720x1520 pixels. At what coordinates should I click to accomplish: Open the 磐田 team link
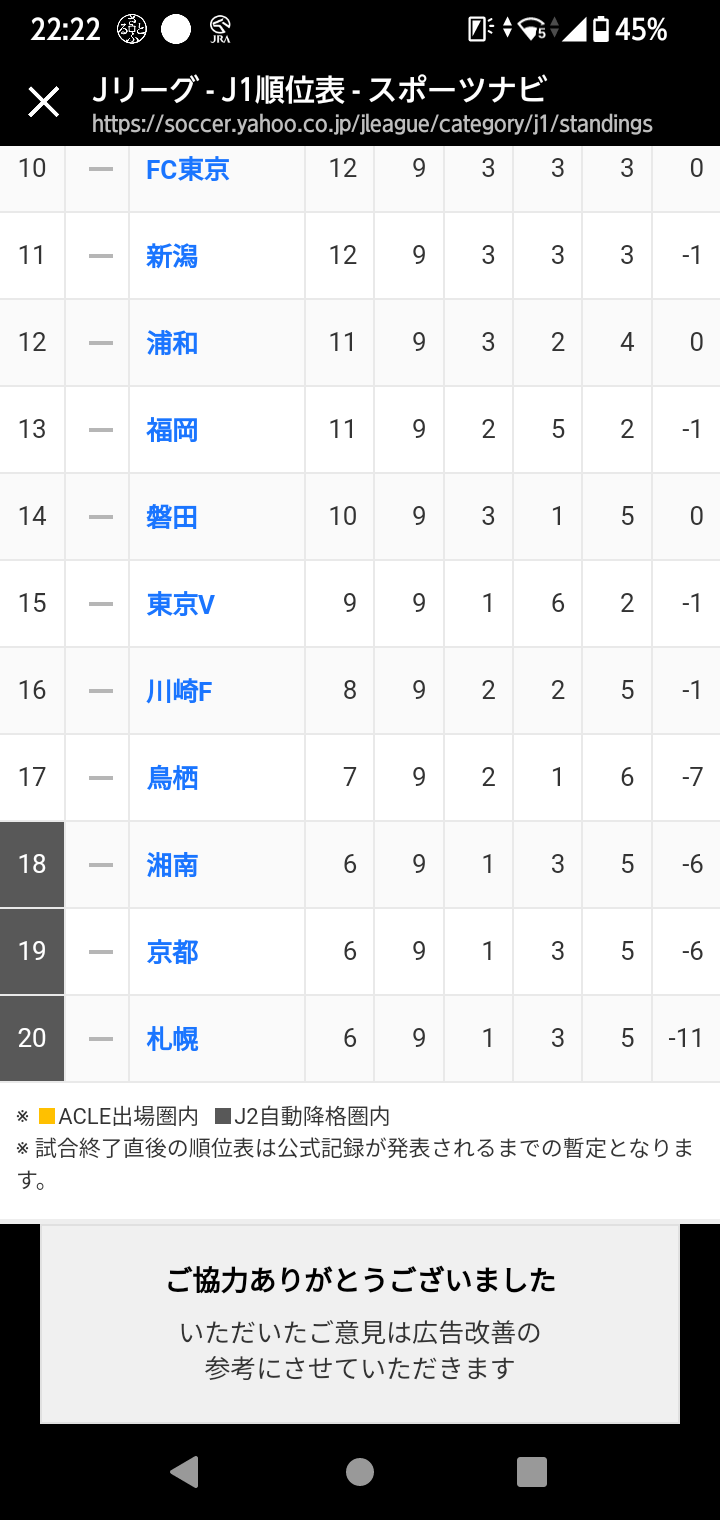tap(172, 517)
